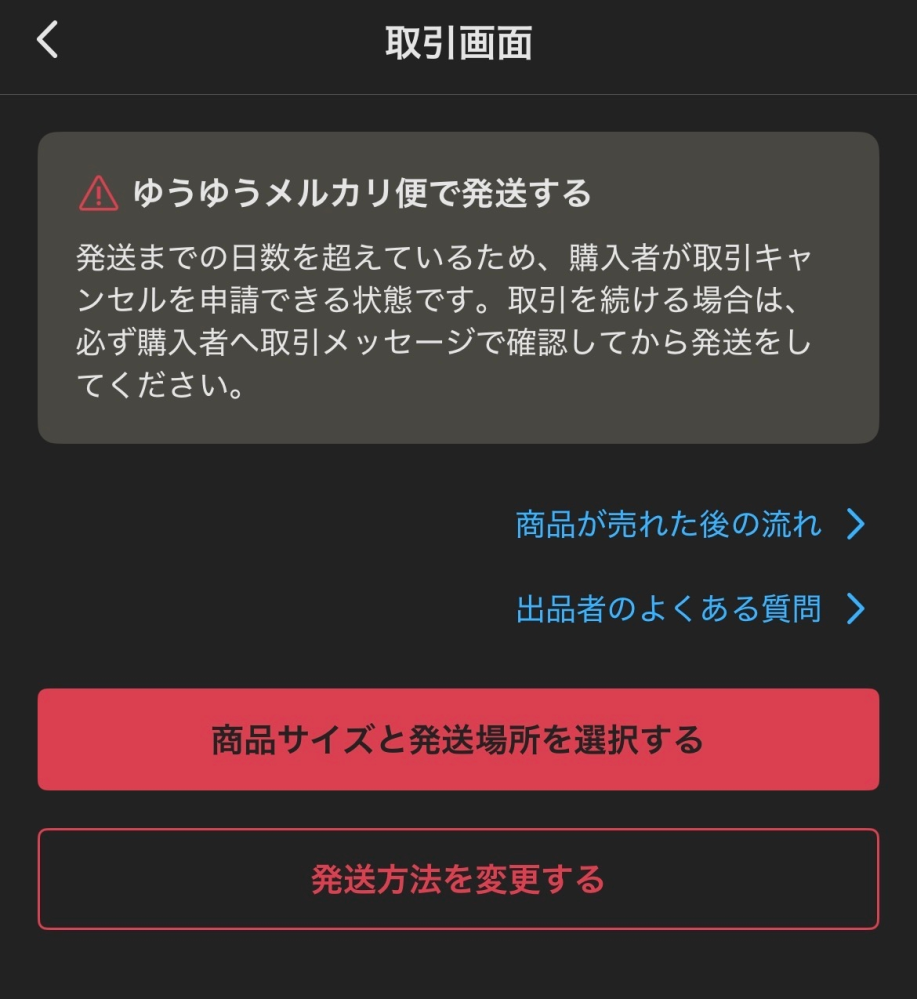Screen dimensions: 917x999
Task: Tap the back arrow at top left
Action: coord(45,42)
